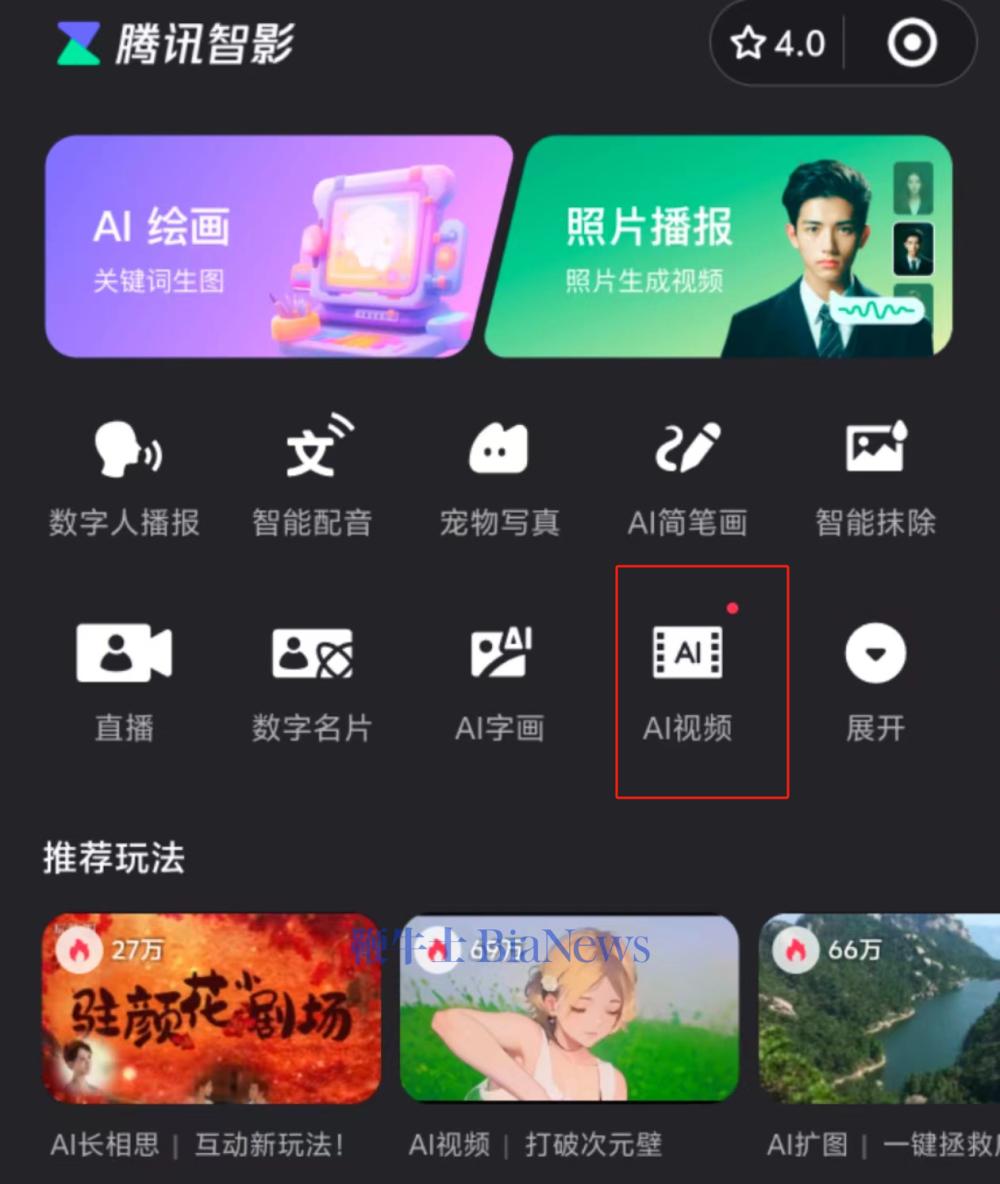Launch AI字画 feature
Viewport: 1000px width, 1184px height.
click(499, 682)
